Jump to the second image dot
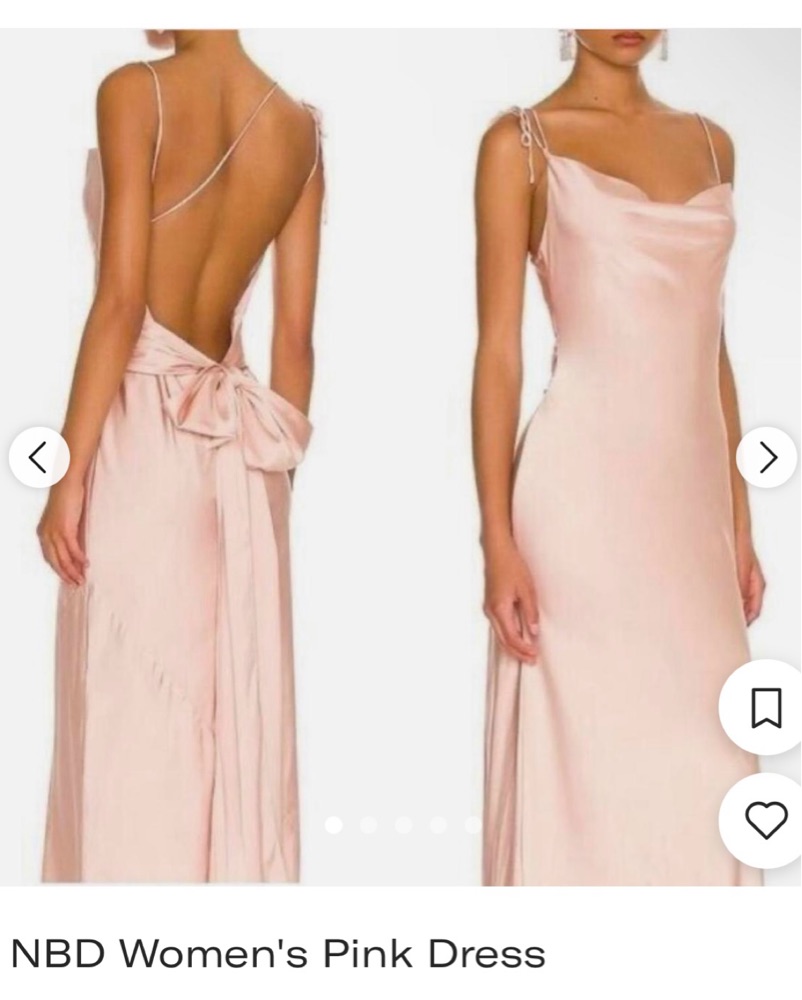802x1000 pixels. tap(369, 825)
